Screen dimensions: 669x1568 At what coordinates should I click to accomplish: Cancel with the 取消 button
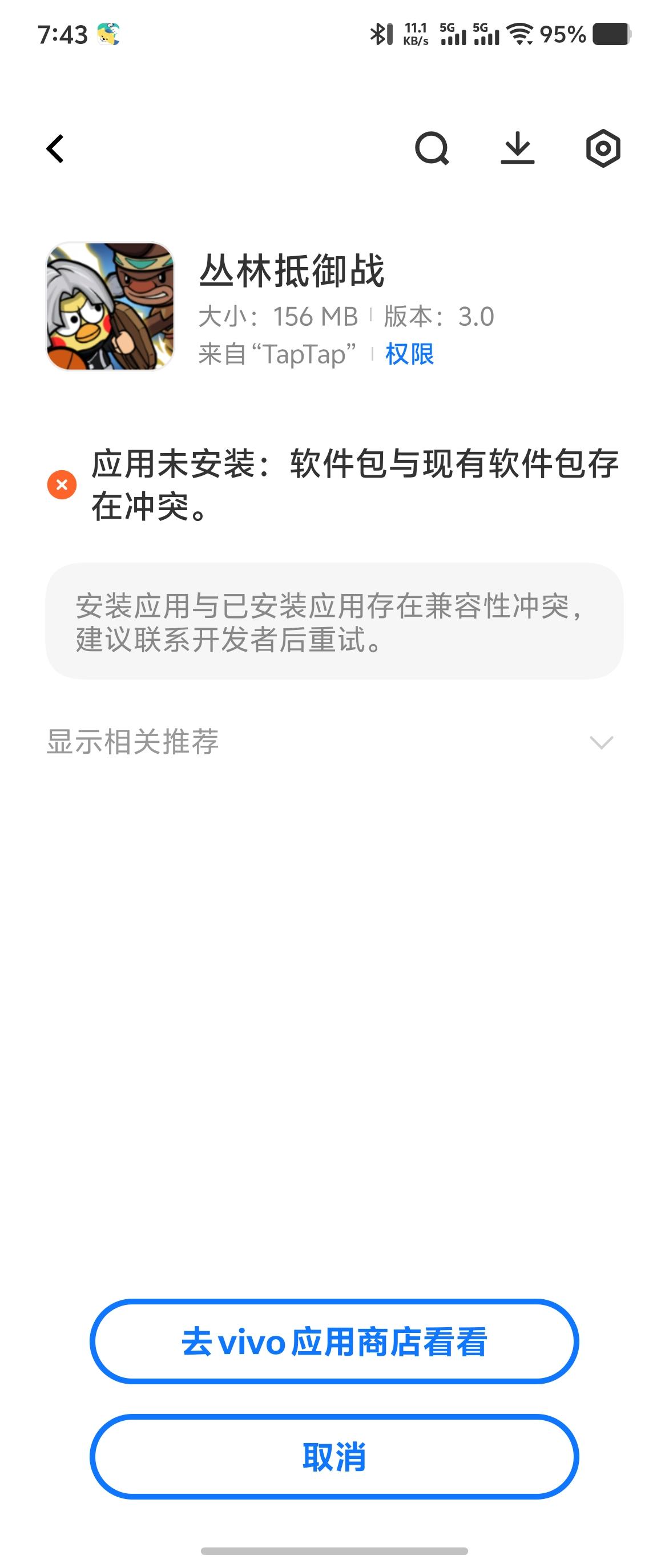click(x=334, y=1457)
